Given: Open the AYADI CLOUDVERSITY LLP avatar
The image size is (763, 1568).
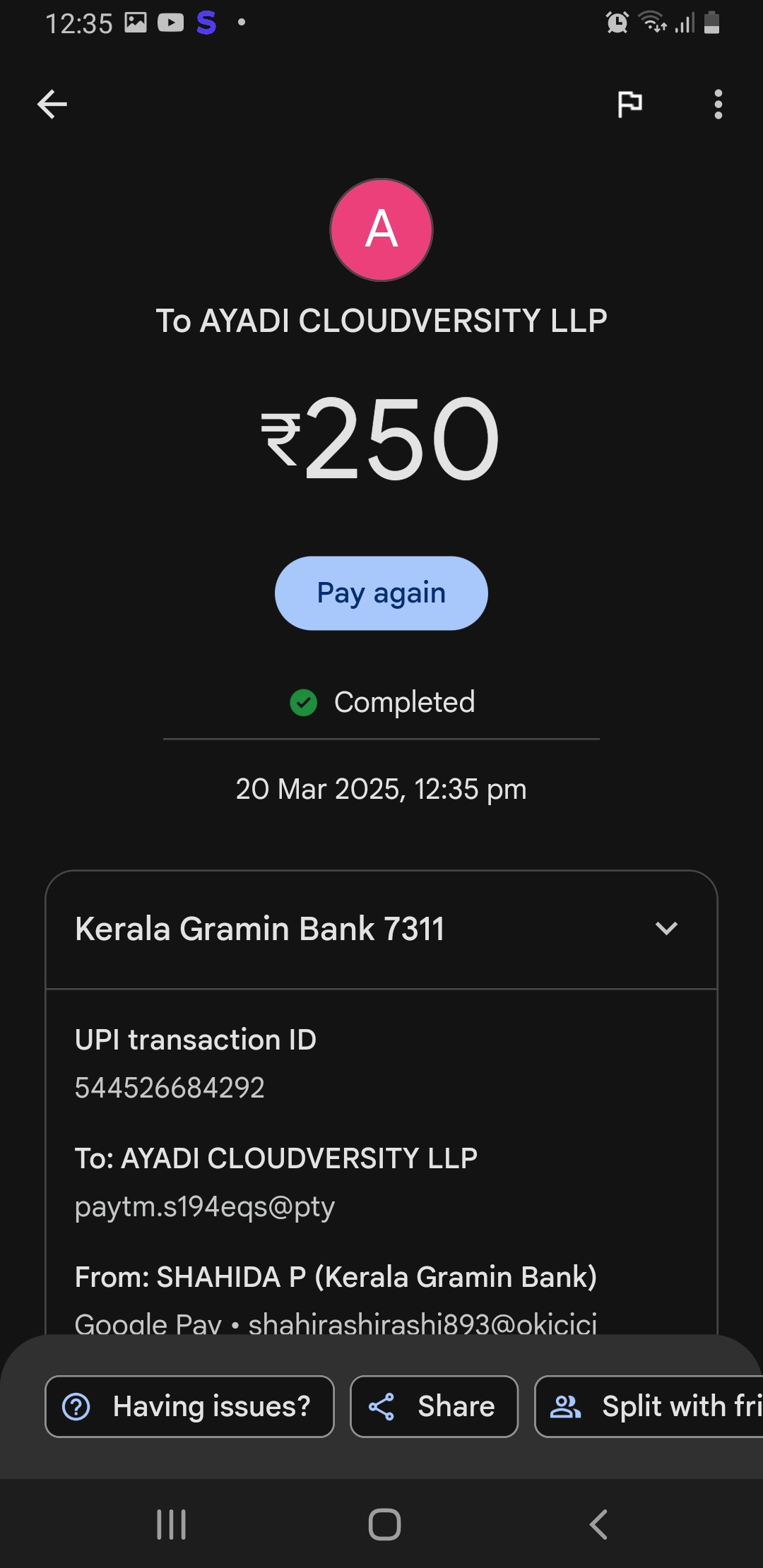Looking at the screenshot, I should click(x=381, y=230).
